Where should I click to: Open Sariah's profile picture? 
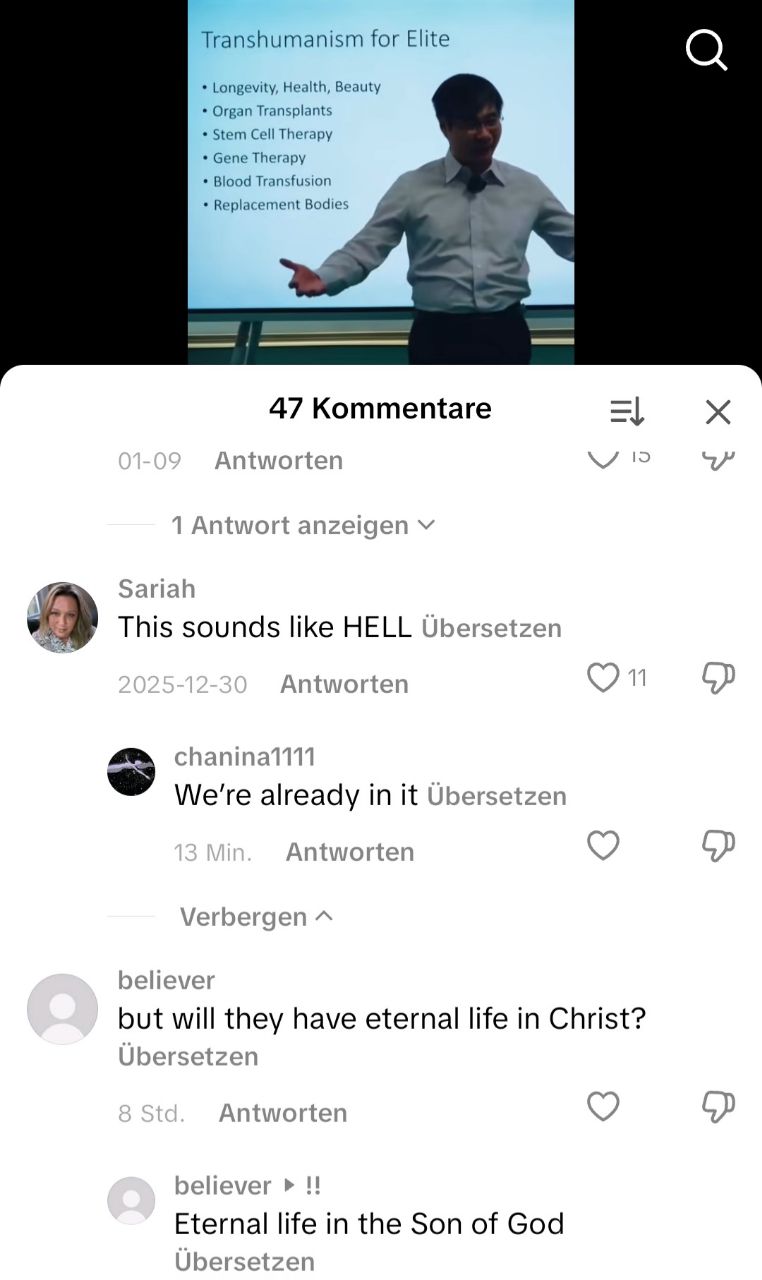[62, 617]
